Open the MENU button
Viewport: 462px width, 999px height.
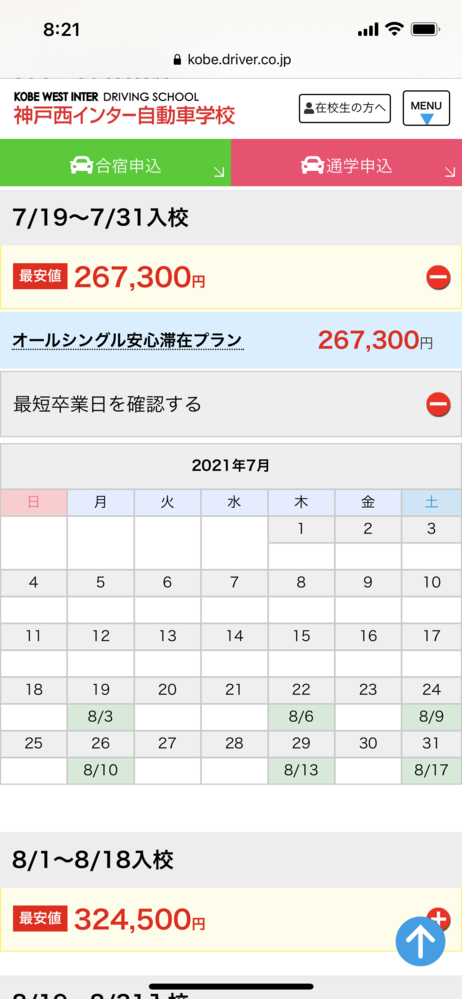point(426,108)
